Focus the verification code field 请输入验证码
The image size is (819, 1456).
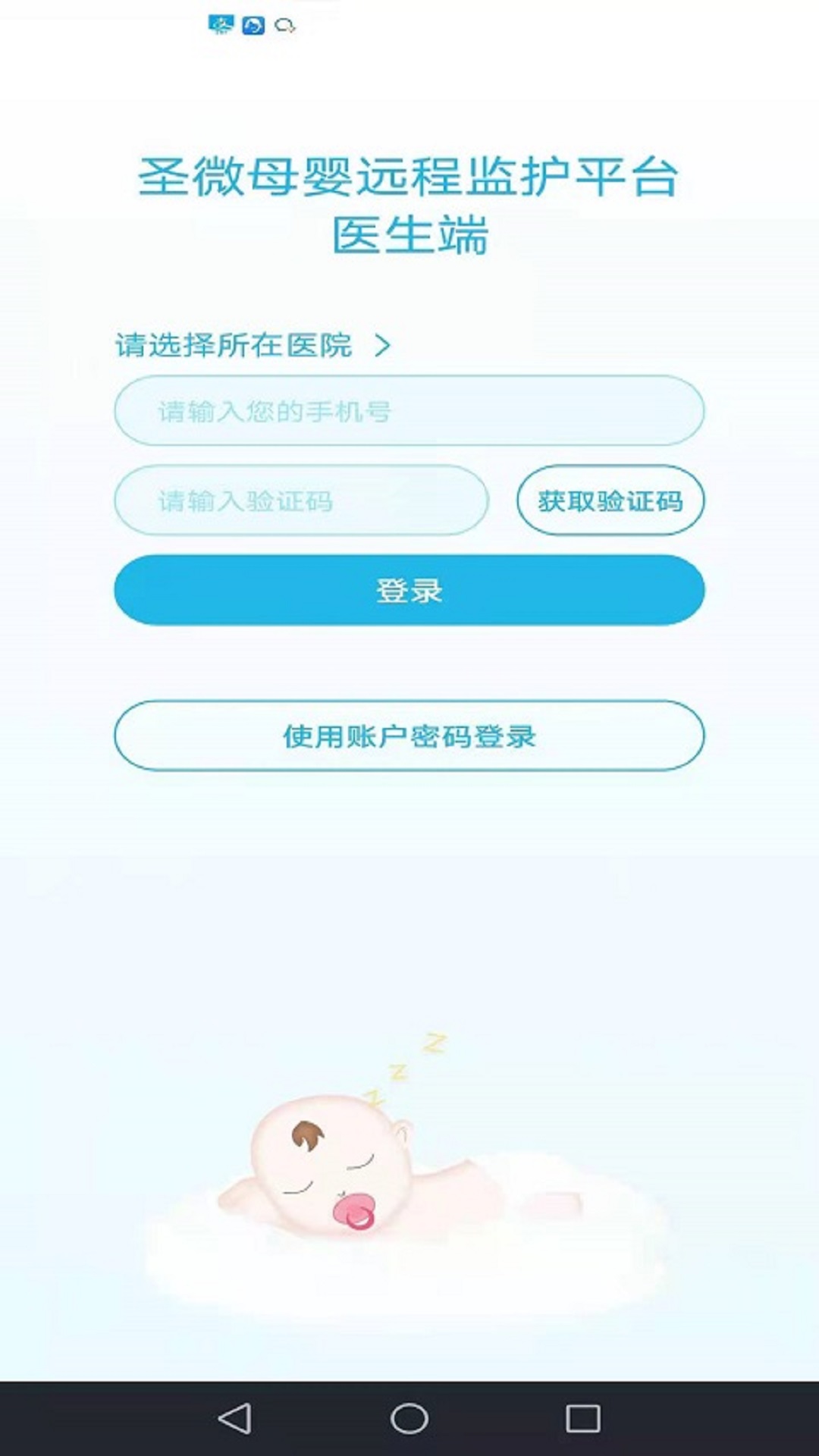(x=301, y=500)
